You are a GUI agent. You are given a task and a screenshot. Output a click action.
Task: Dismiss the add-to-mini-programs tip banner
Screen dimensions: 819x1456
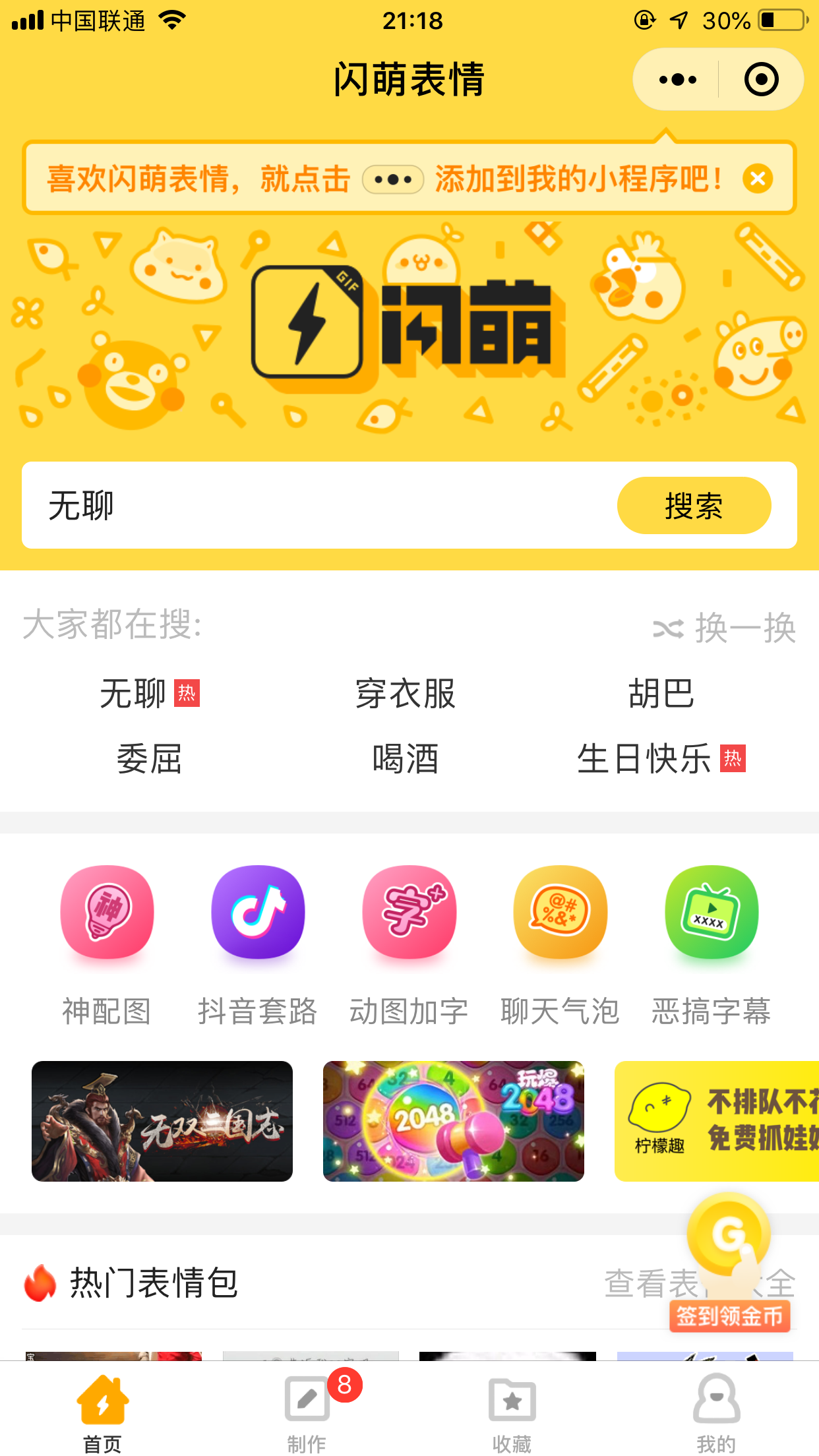coord(757,177)
